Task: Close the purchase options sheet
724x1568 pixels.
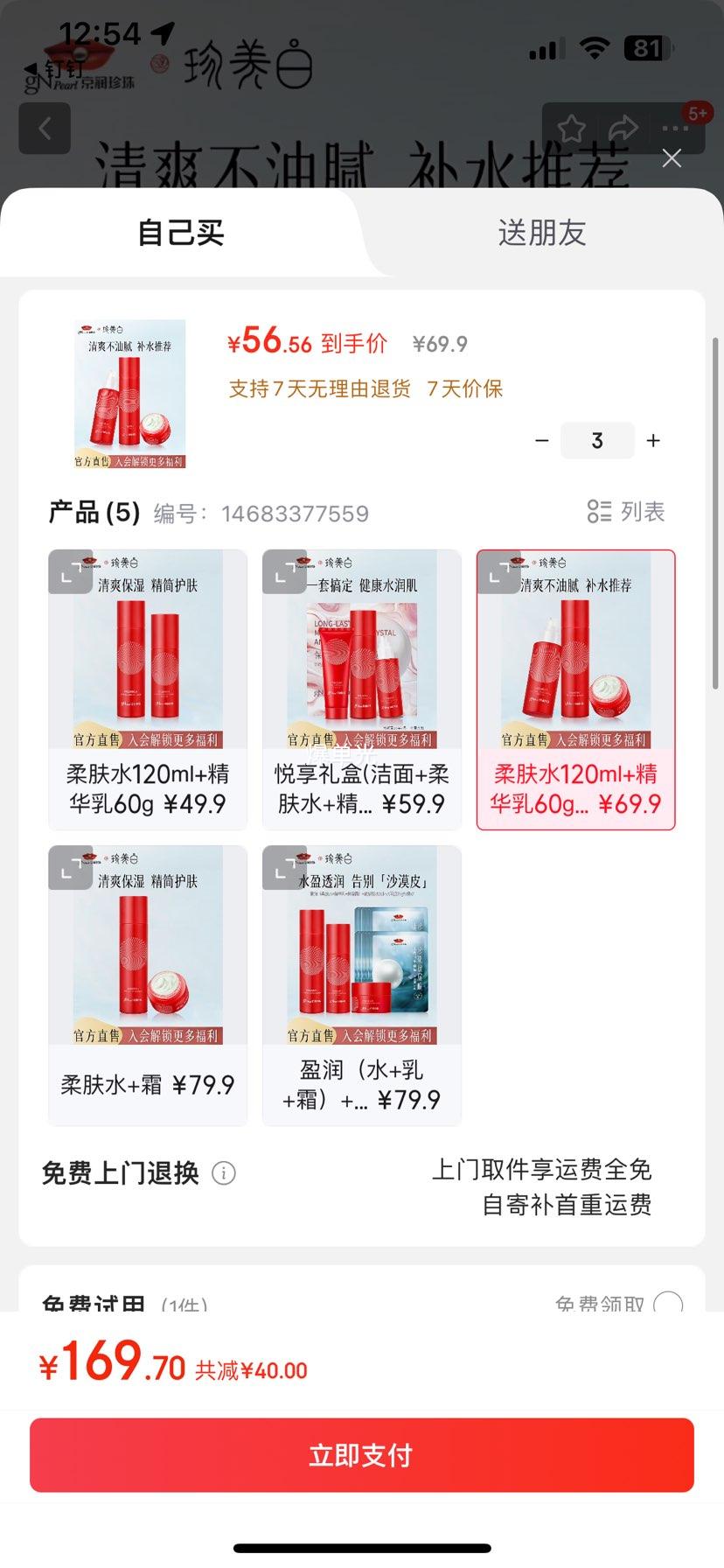Action: click(672, 158)
